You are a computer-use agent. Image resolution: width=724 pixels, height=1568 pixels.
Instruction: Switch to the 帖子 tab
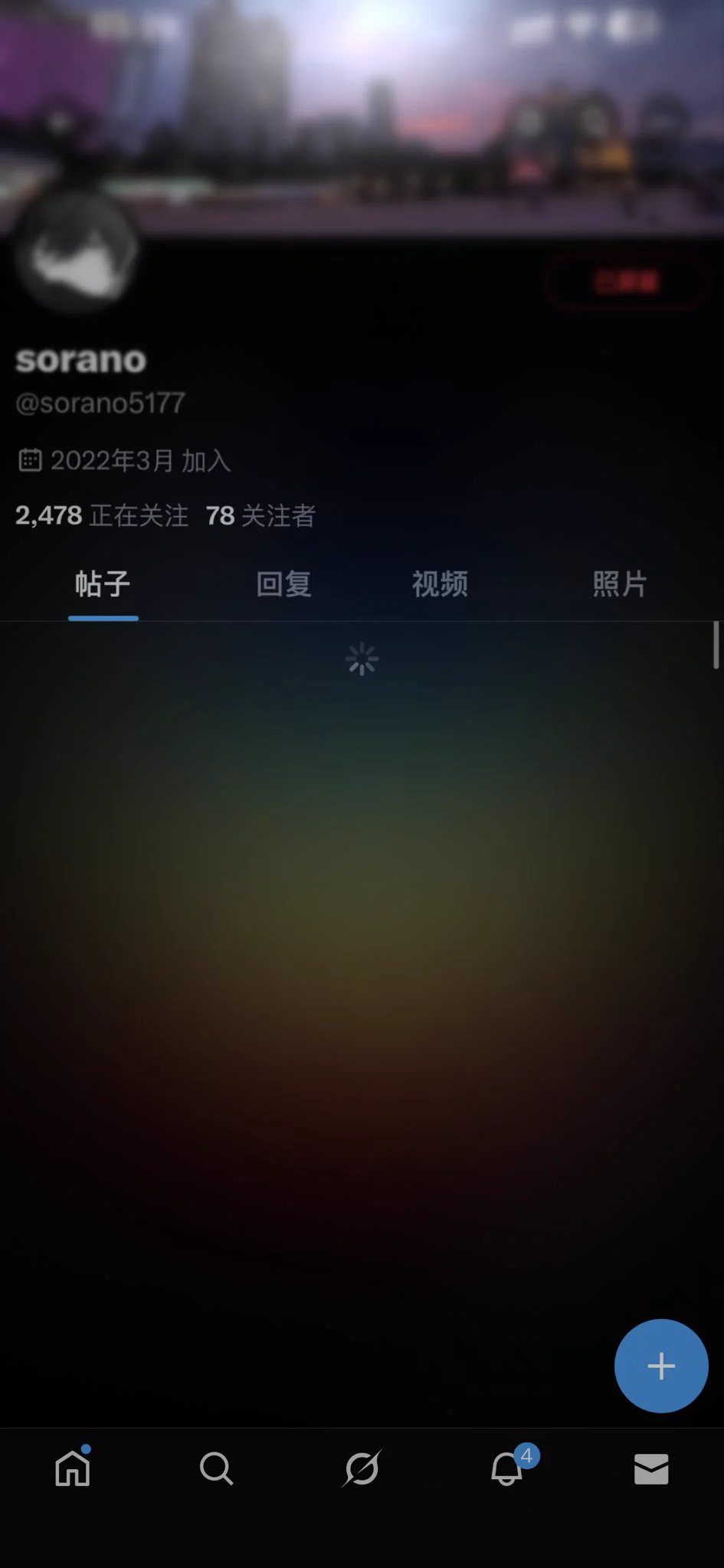(x=103, y=584)
